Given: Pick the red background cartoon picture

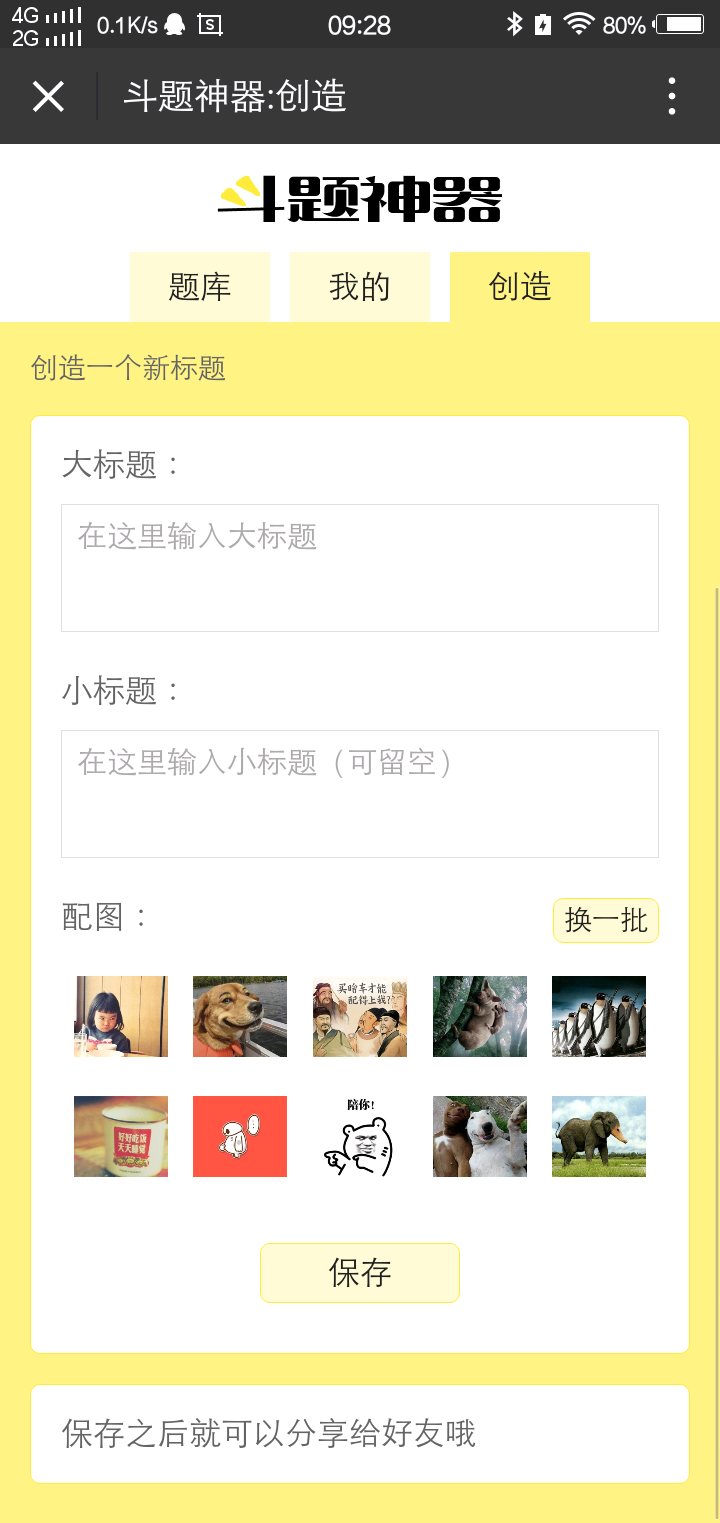Looking at the screenshot, I should click(240, 1136).
